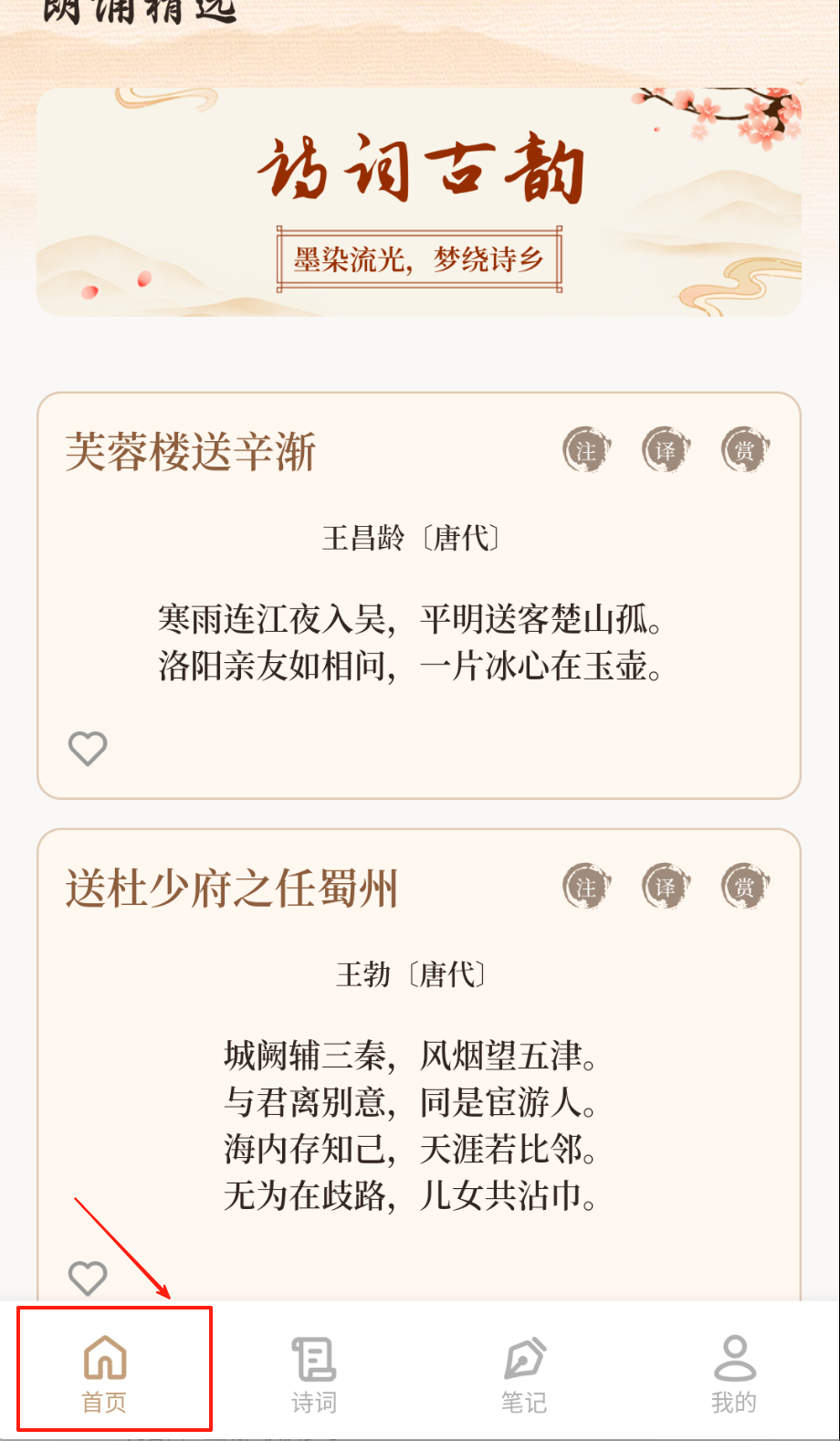Open annotations for 芙蓉楼送辛渐
Viewport: 840px width, 1441px height.
(585, 450)
